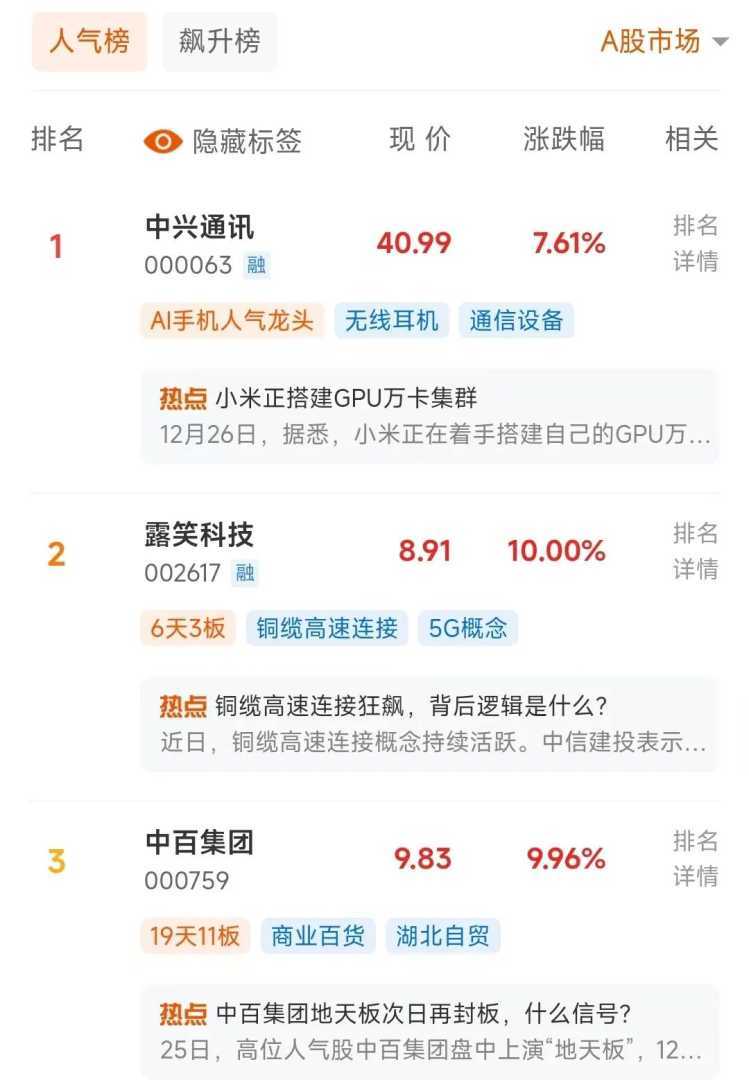View 排名详情 for 露笑科技

695,551
